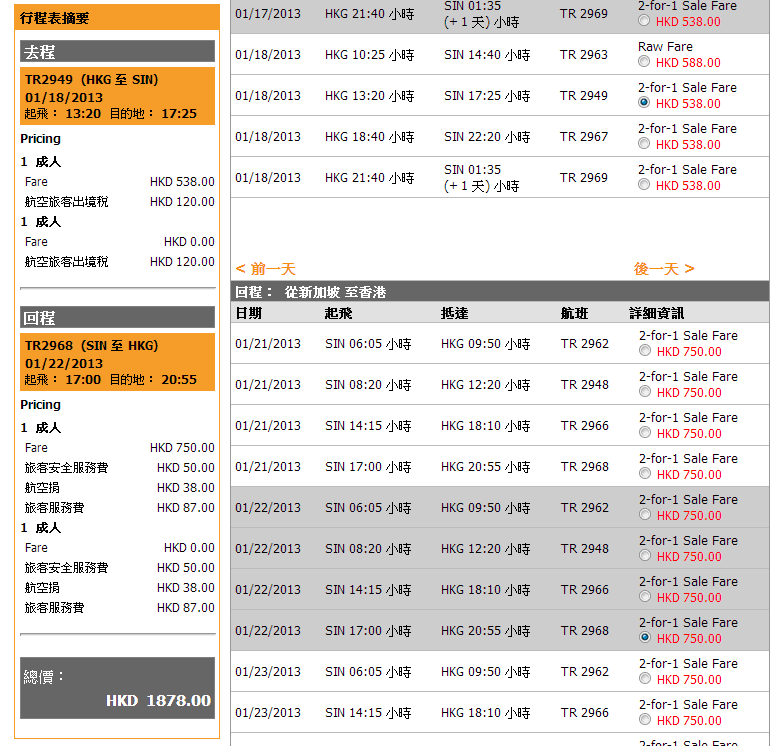Go to the next day (後一天)

click(663, 269)
